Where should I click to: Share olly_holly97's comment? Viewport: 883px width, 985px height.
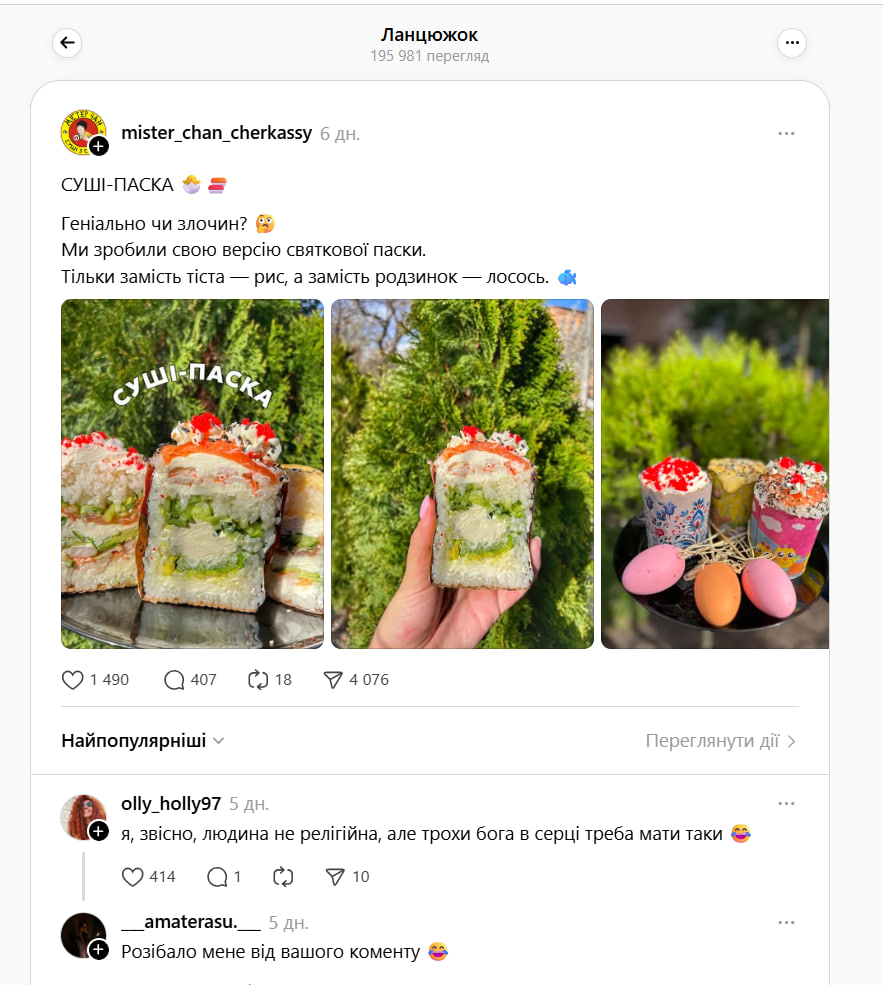pos(335,877)
